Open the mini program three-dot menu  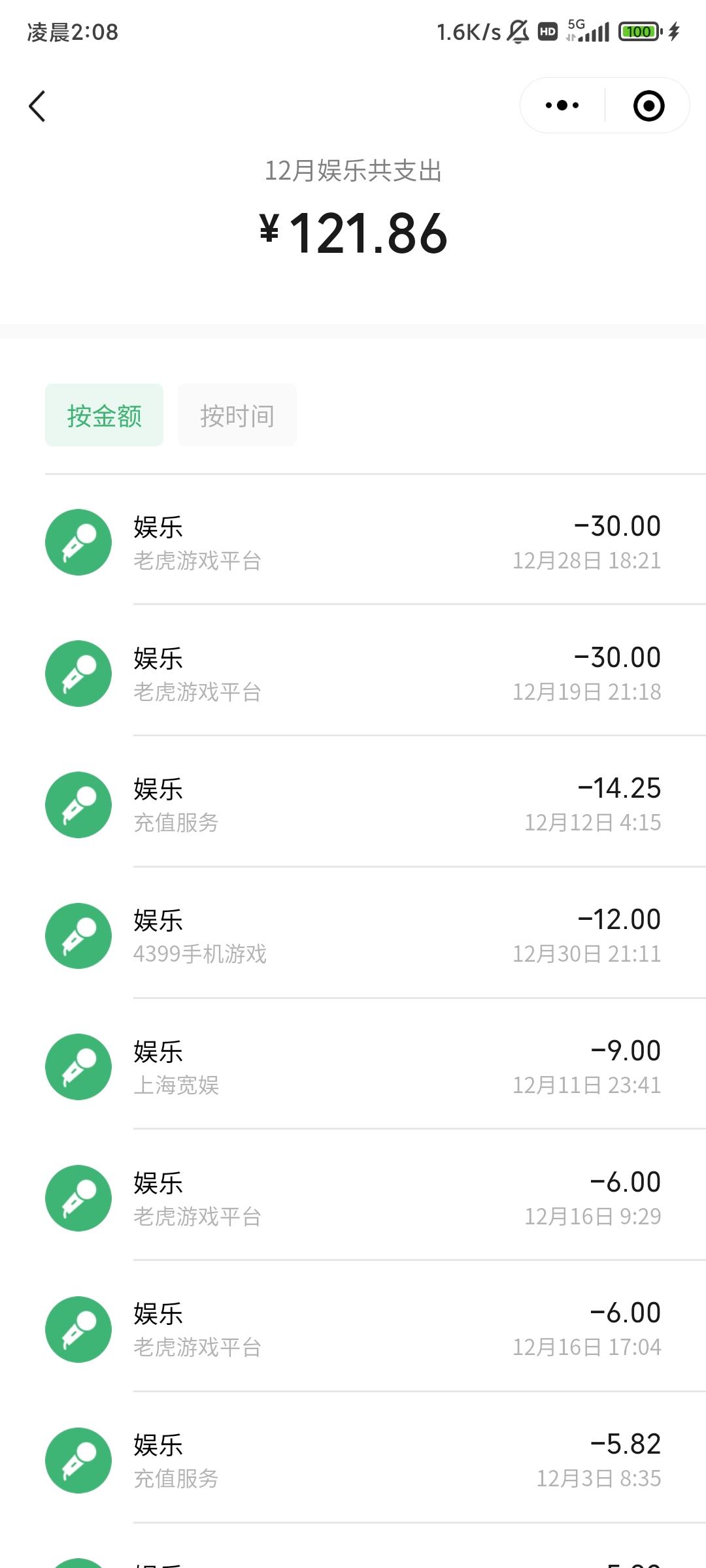(x=562, y=105)
